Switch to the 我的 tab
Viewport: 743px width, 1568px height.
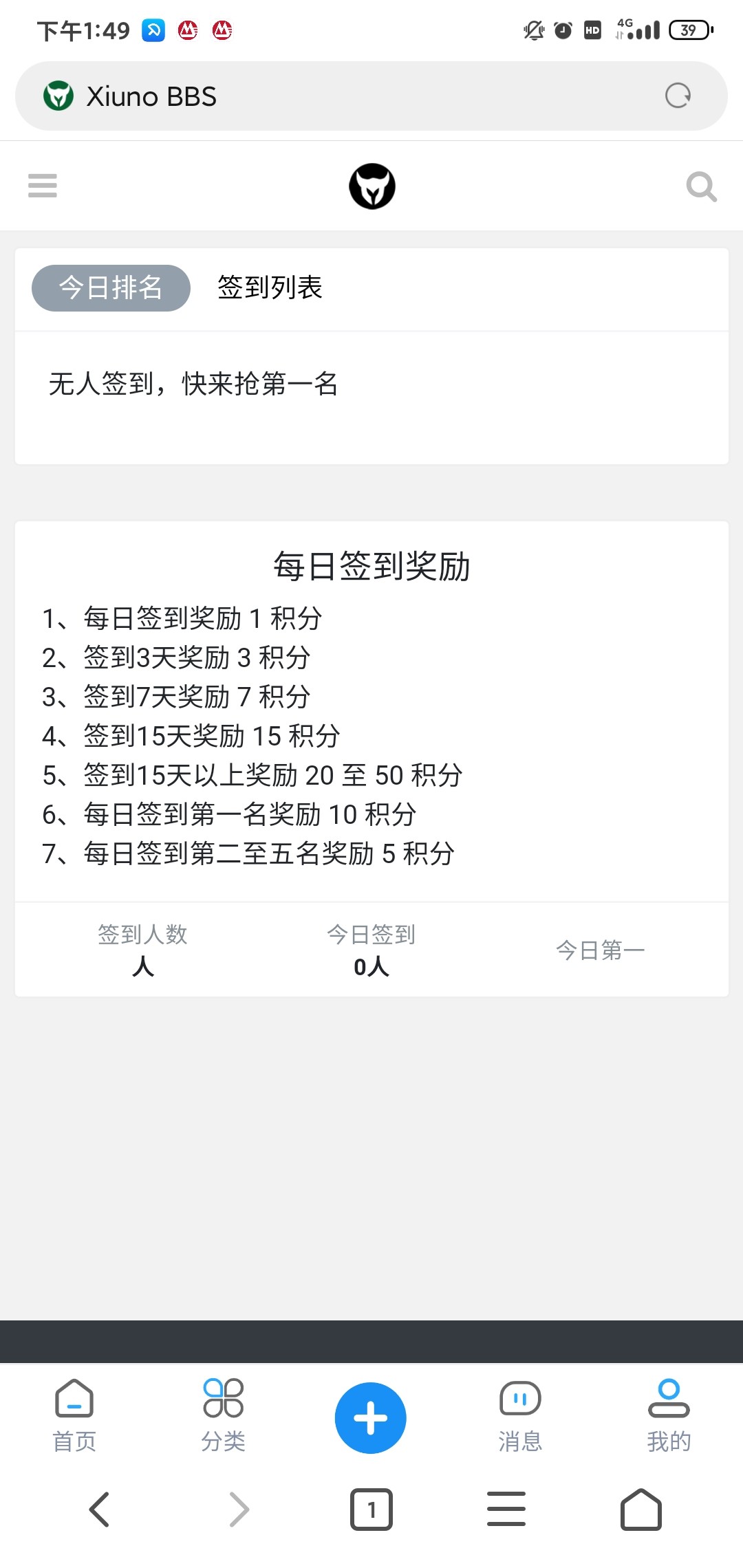669,1417
